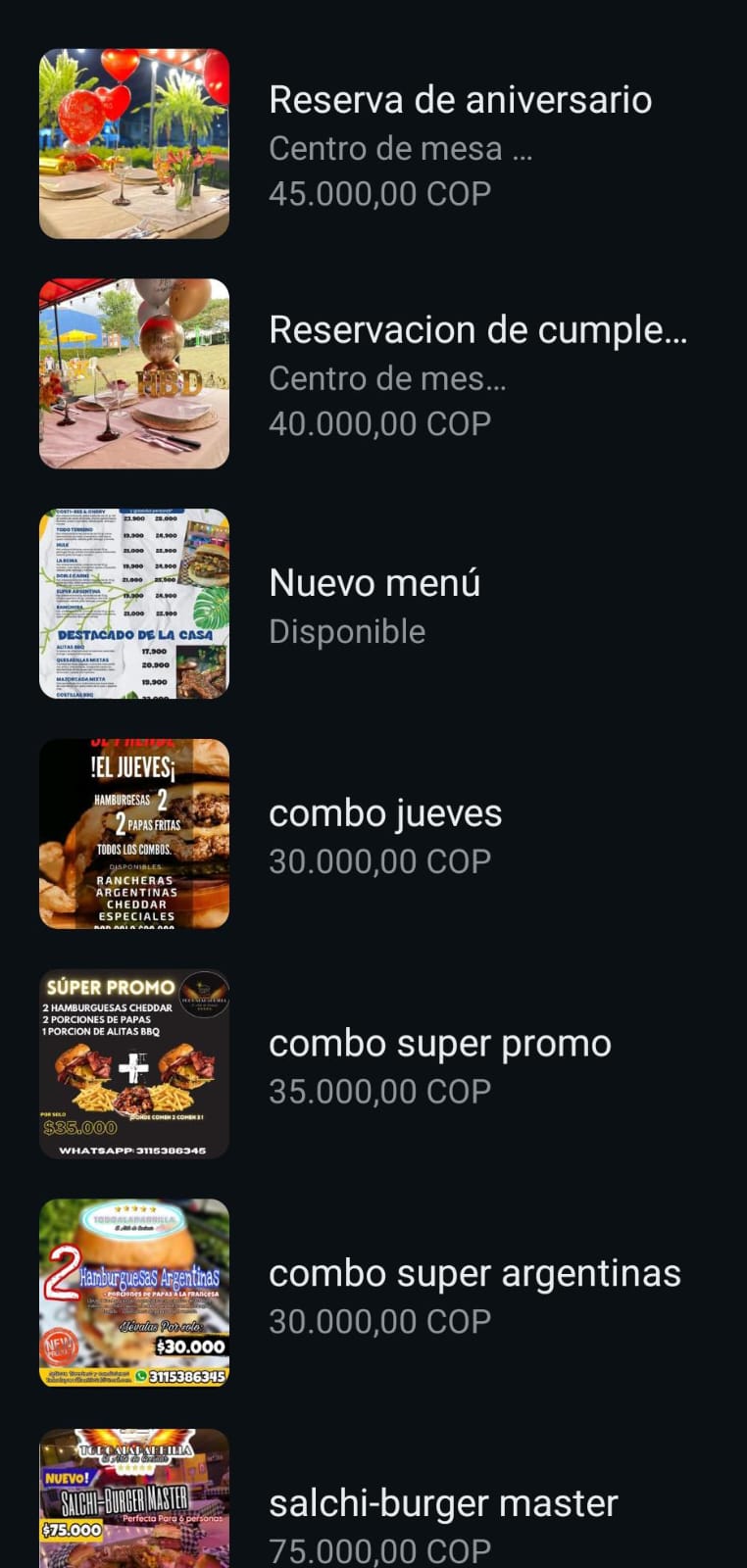Open the Salchi-Burger Master promo image
The height and width of the screenshot is (1568, 747).
pyautogui.click(x=134, y=1497)
